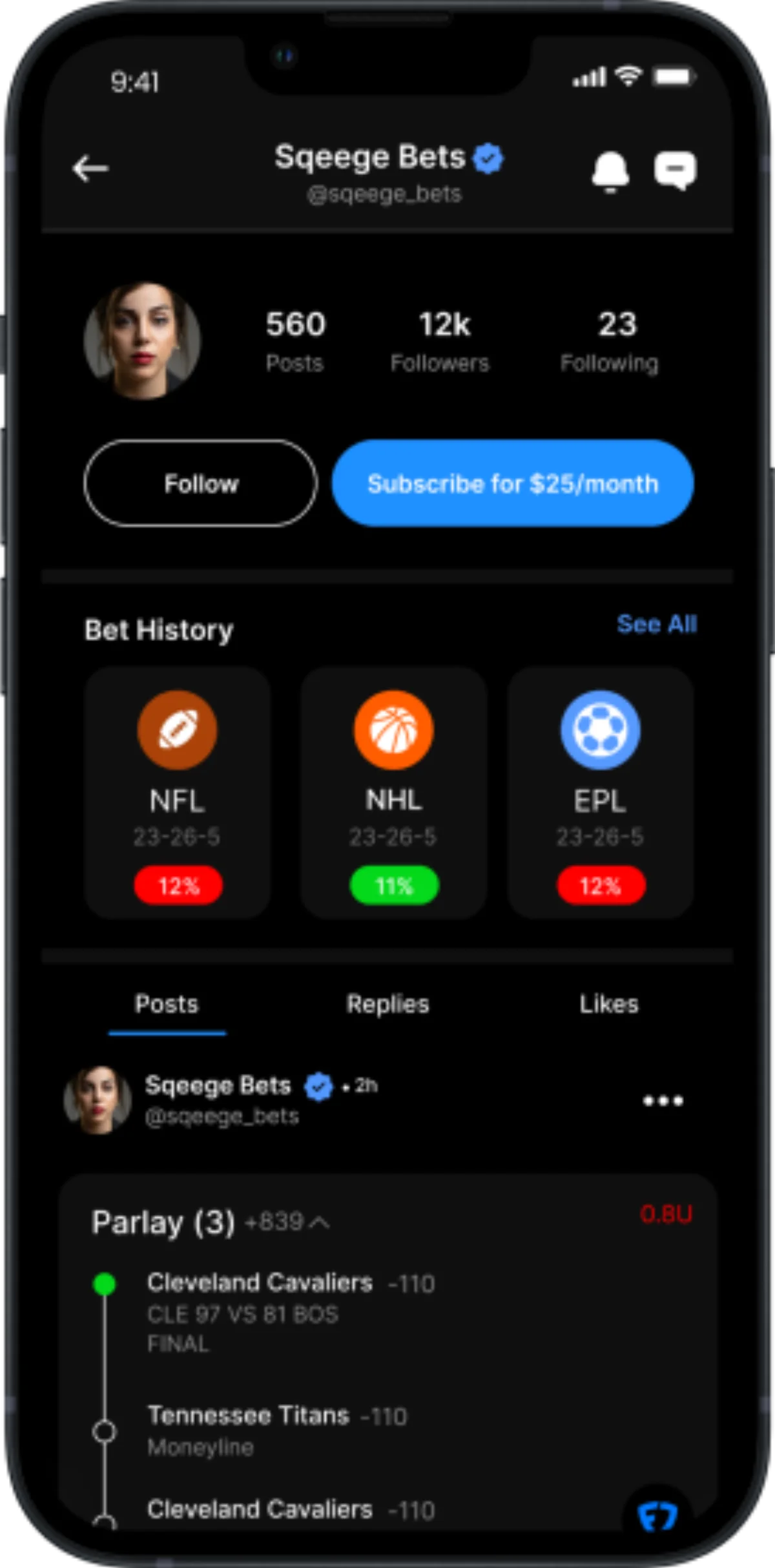
Task: Switch to the Replies tab
Action: point(387,1004)
